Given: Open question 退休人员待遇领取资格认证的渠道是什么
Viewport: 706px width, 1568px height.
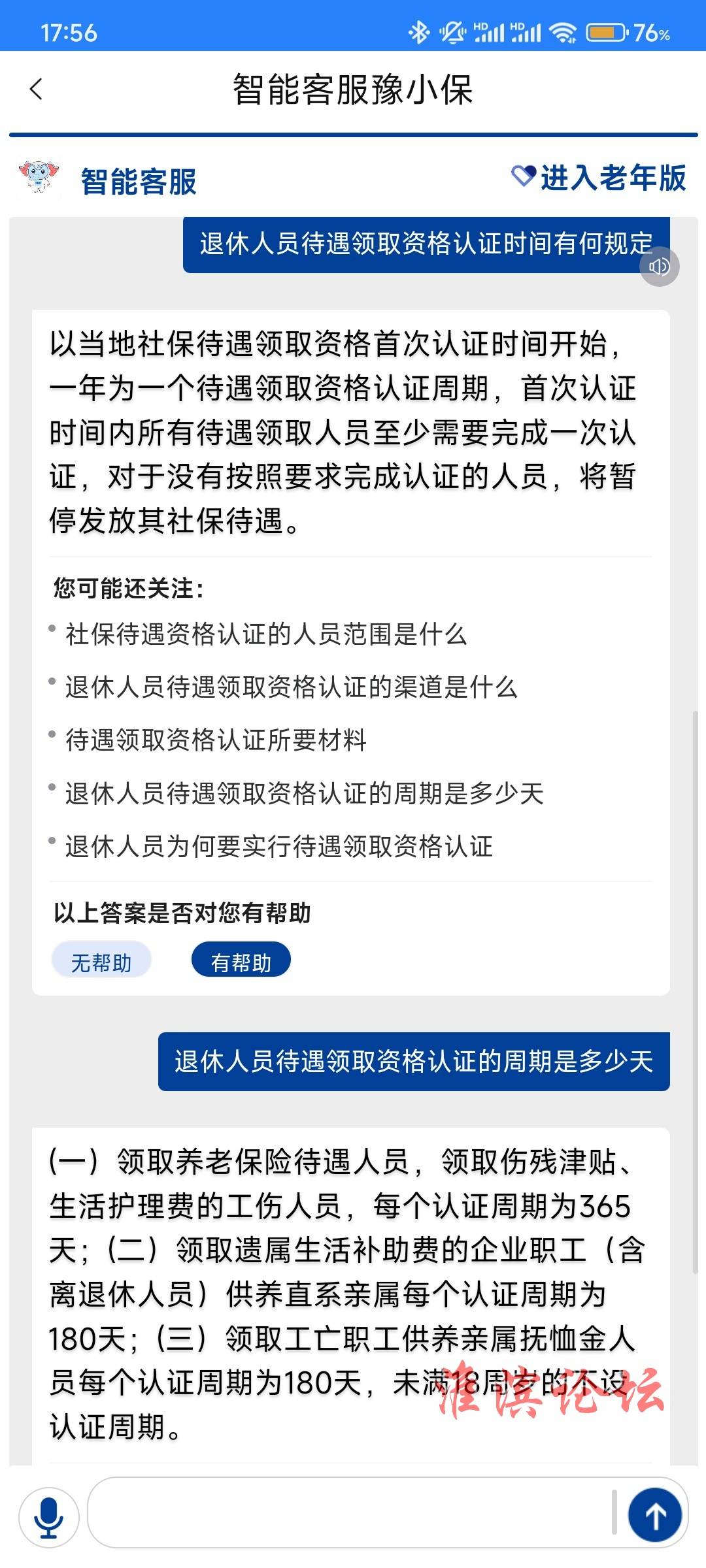Looking at the screenshot, I should click(292, 687).
